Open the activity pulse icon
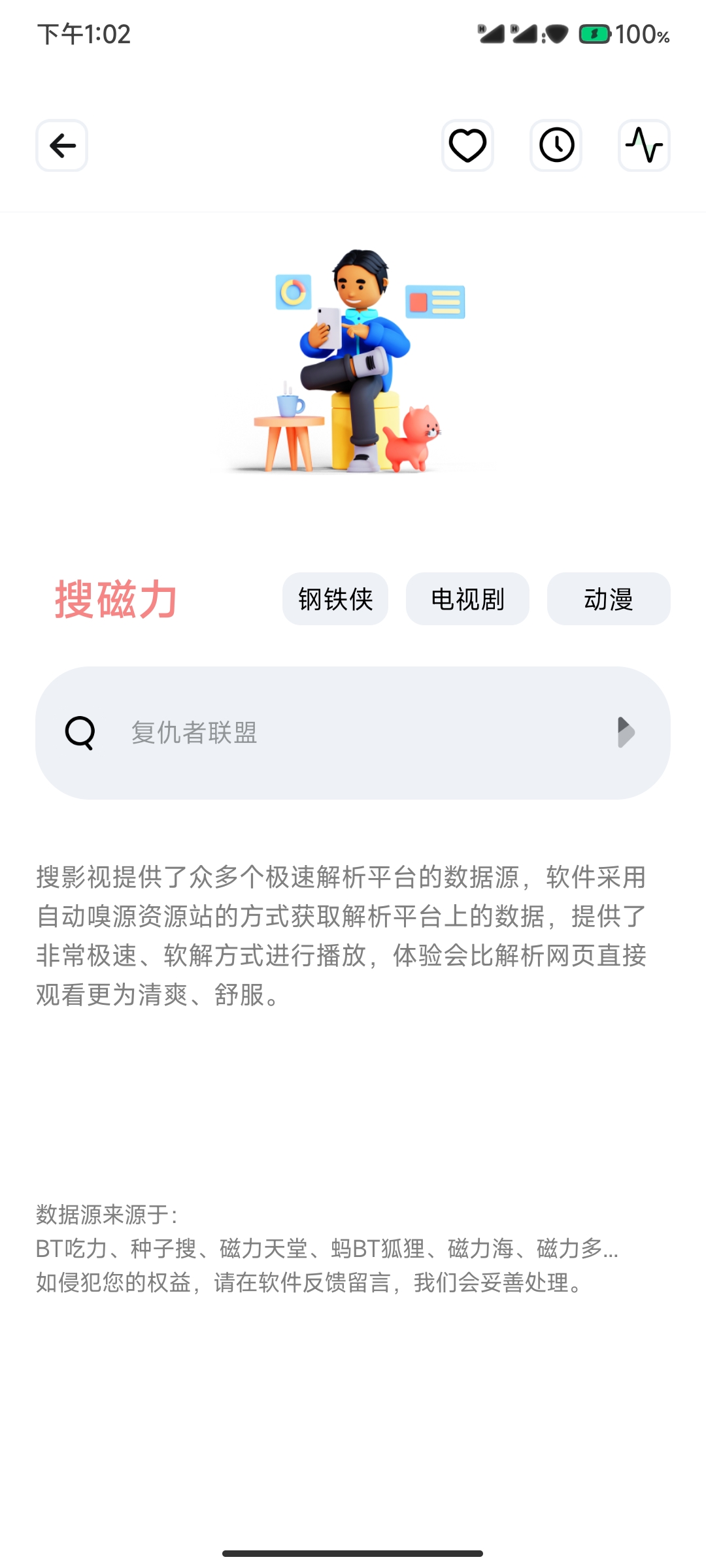706x1568 pixels. tap(644, 145)
